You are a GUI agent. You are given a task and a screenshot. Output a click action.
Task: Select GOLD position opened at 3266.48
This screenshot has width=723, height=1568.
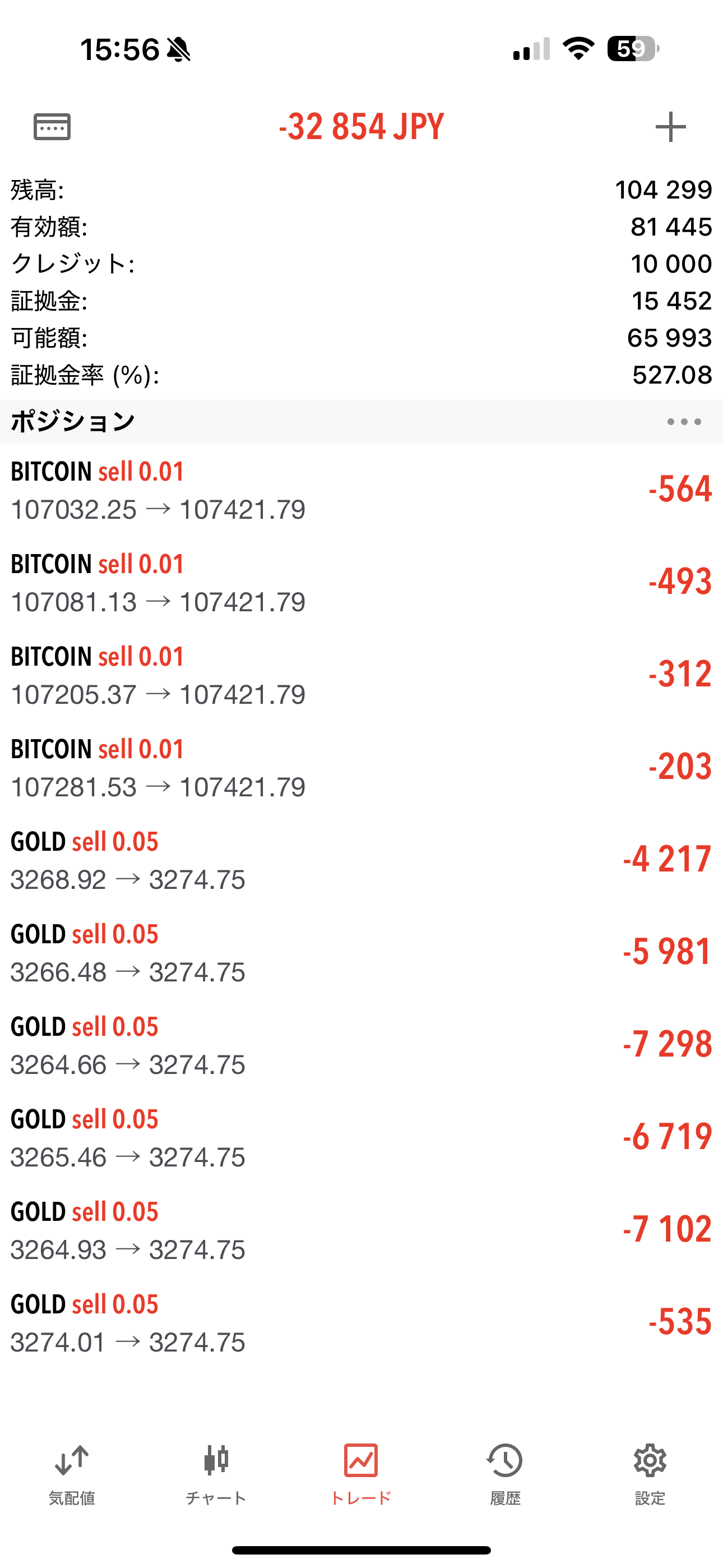tap(361, 953)
